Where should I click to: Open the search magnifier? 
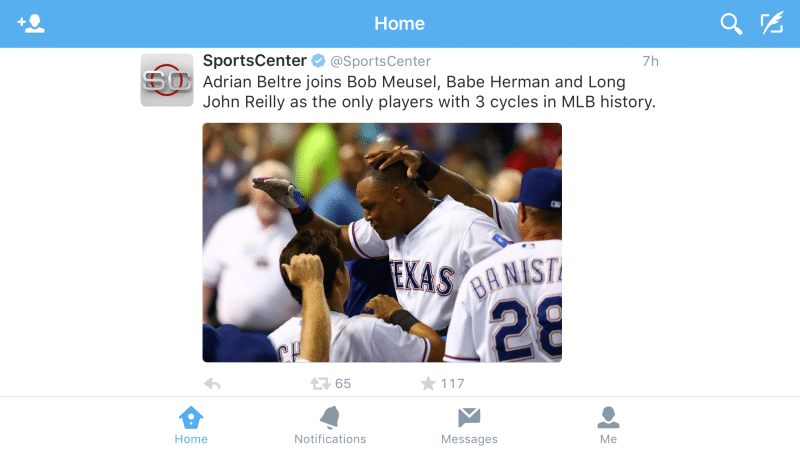click(x=731, y=24)
